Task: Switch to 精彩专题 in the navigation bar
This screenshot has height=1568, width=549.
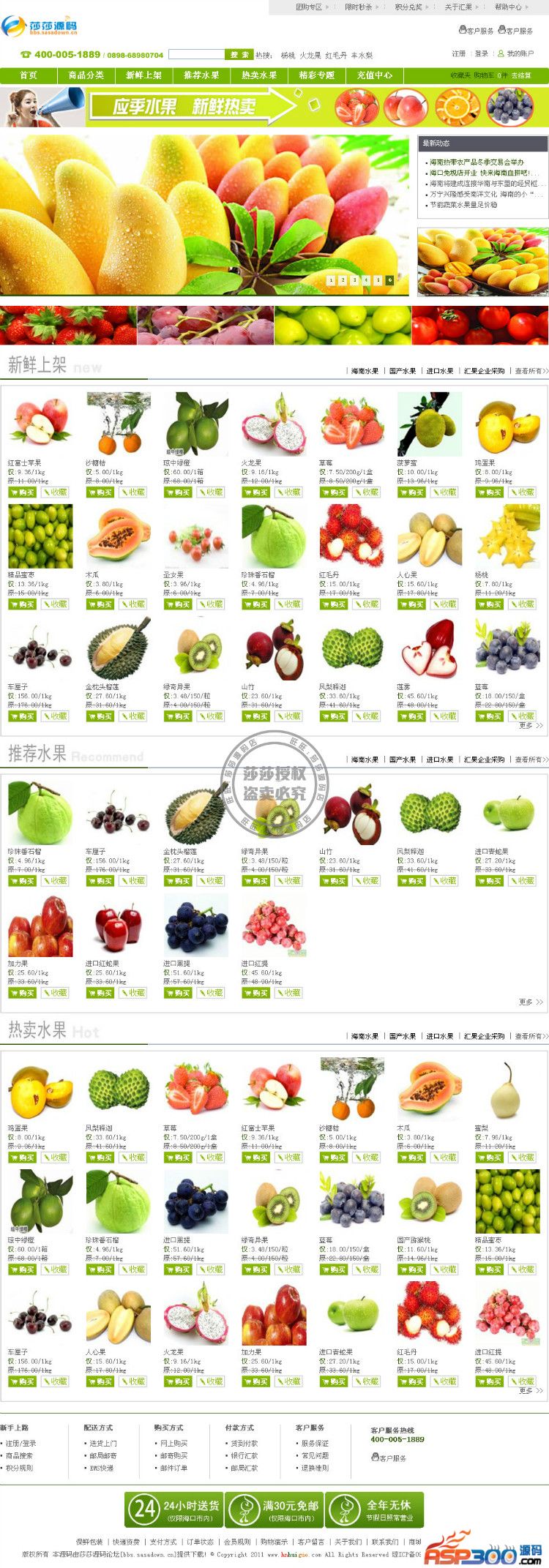Action: (316, 75)
